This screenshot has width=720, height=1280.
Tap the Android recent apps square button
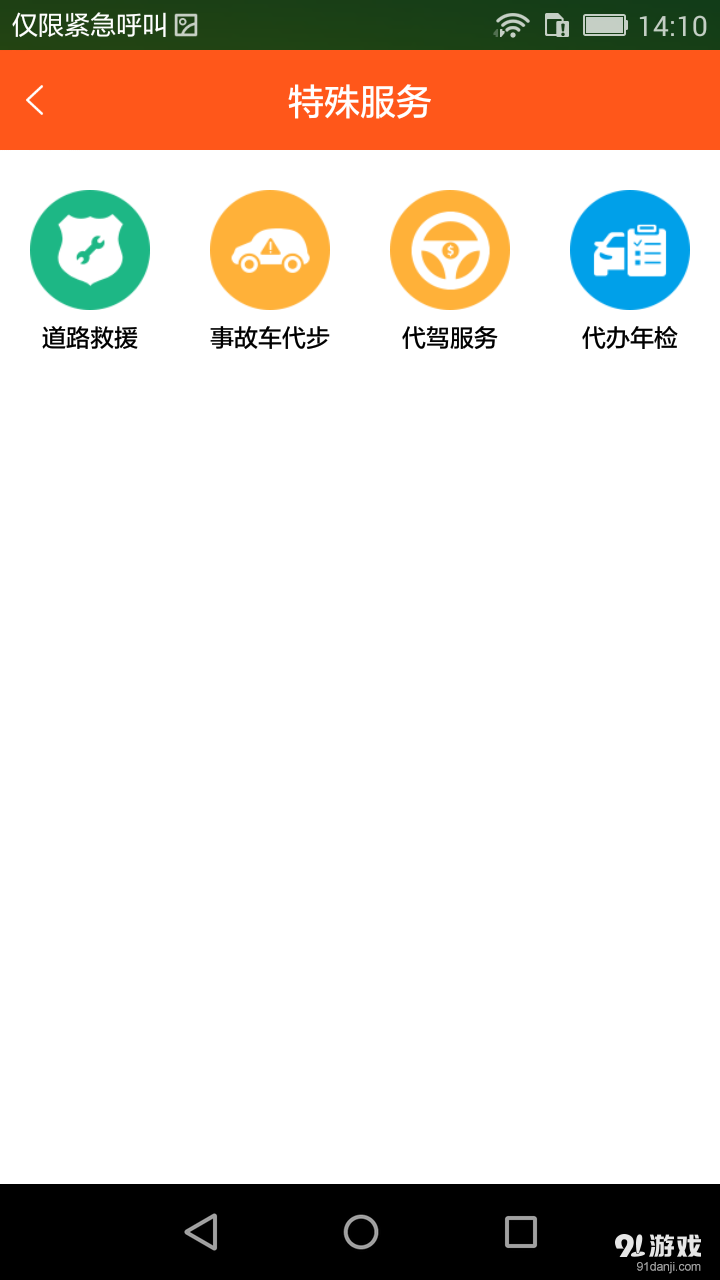(519, 1232)
